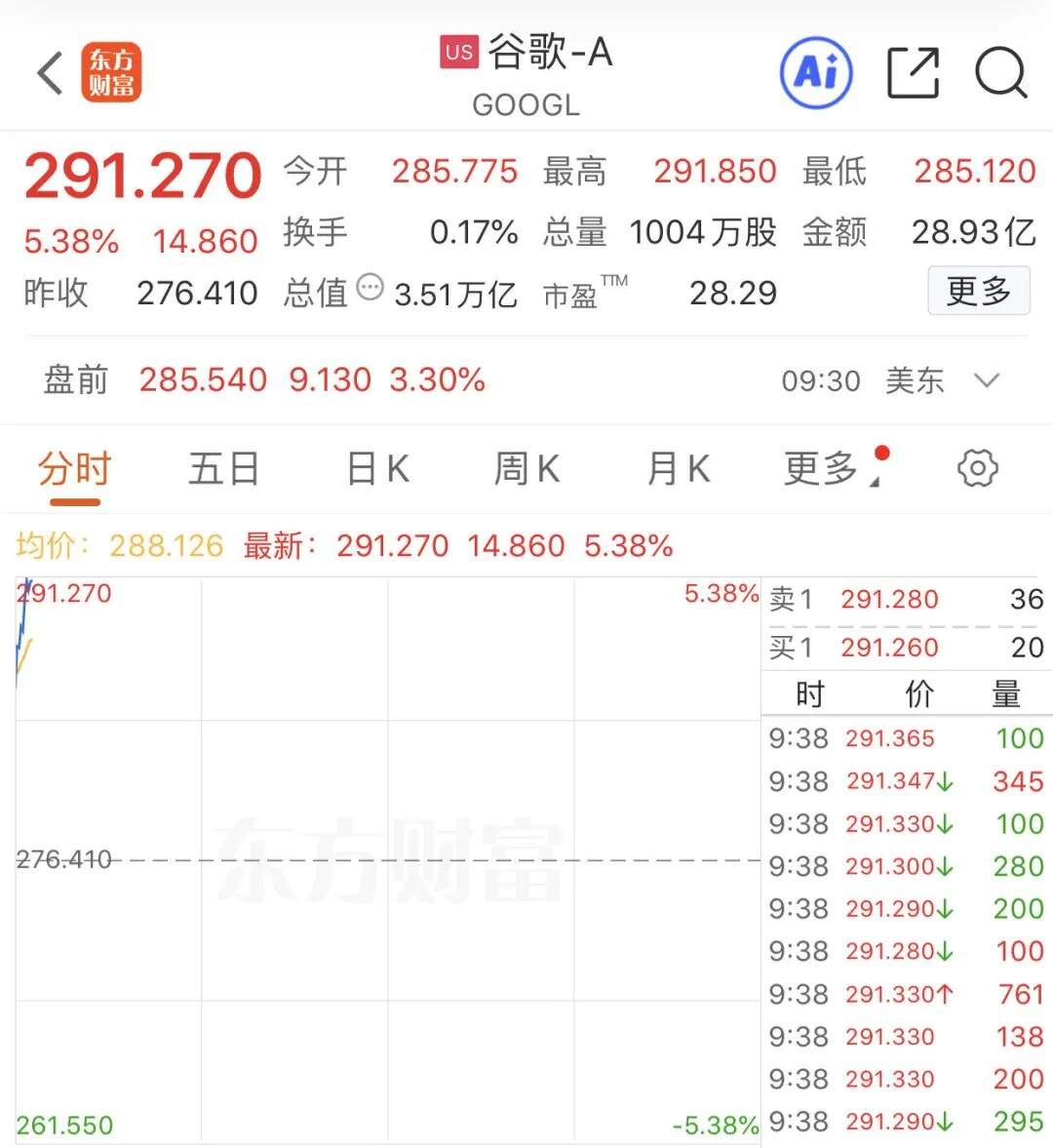Select the current 分时 intraday tab
Image resolution: width=1053 pixels, height=1148 pixels.
(x=73, y=468)
